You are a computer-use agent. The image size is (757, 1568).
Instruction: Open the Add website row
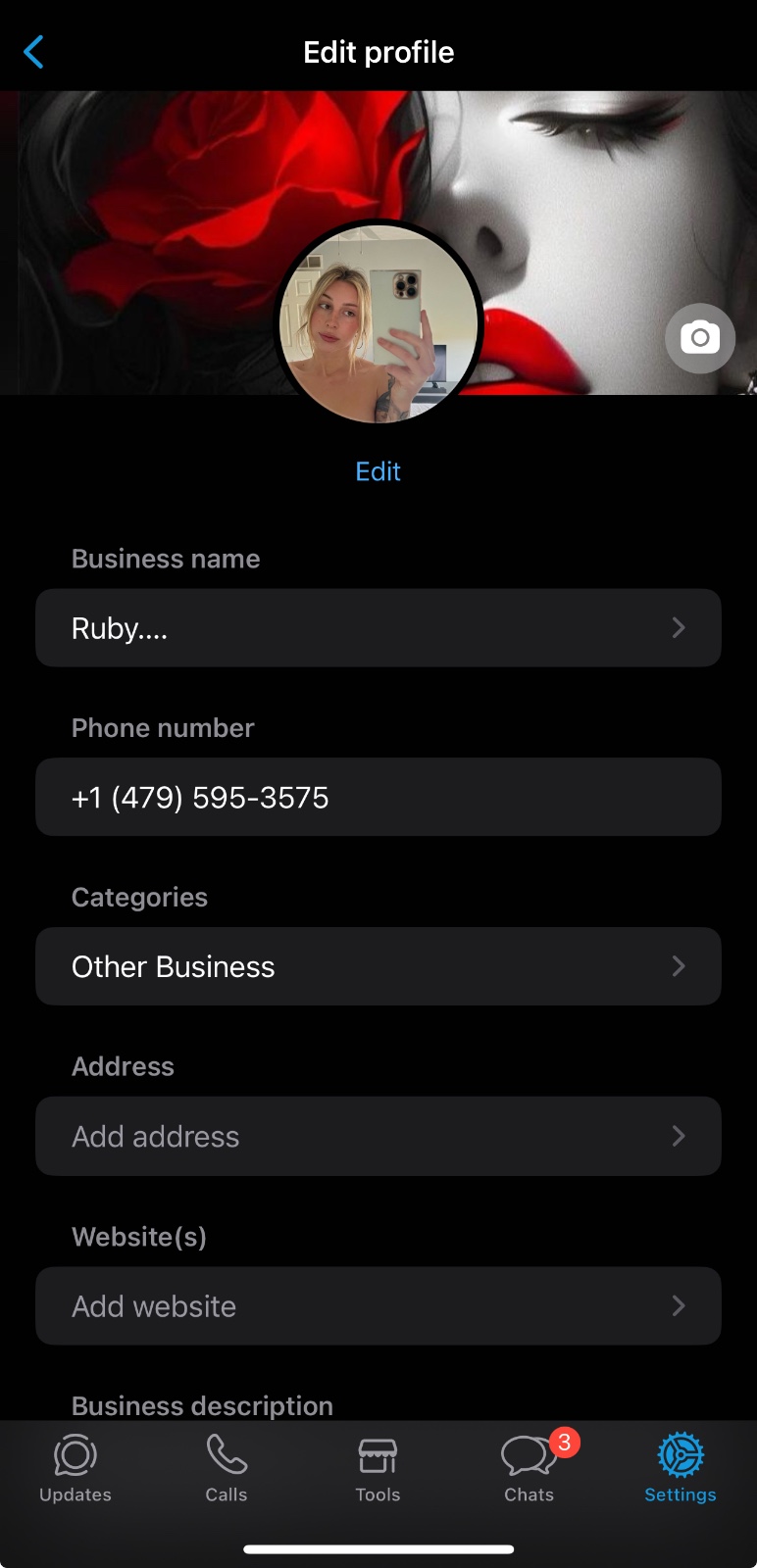click(378, 1305)
